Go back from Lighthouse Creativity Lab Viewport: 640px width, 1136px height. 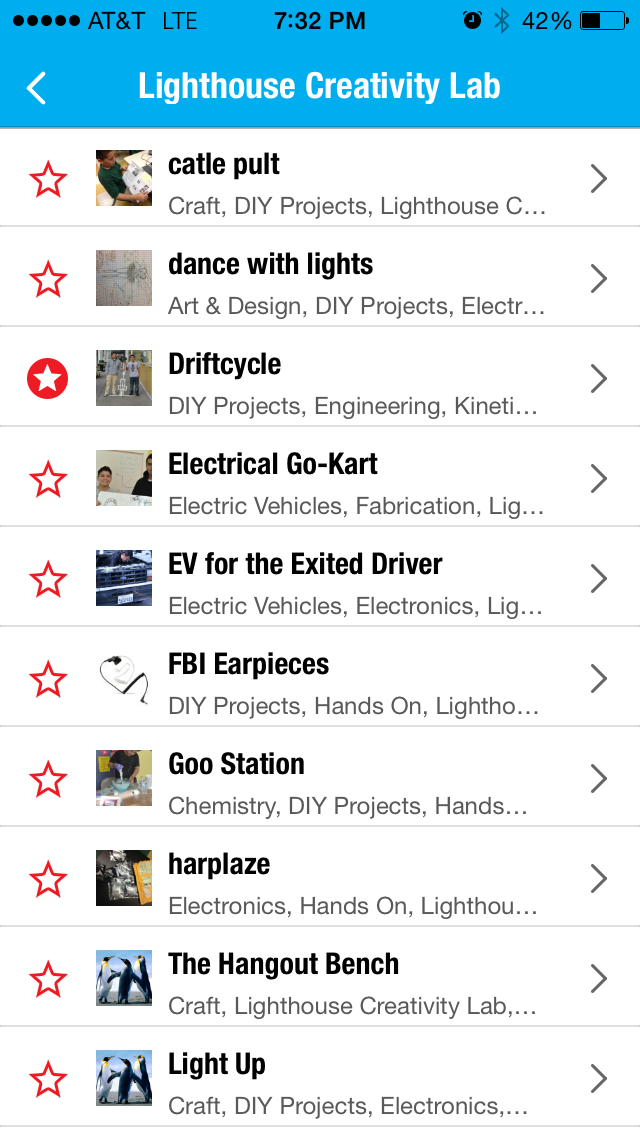tap(36, 88)
